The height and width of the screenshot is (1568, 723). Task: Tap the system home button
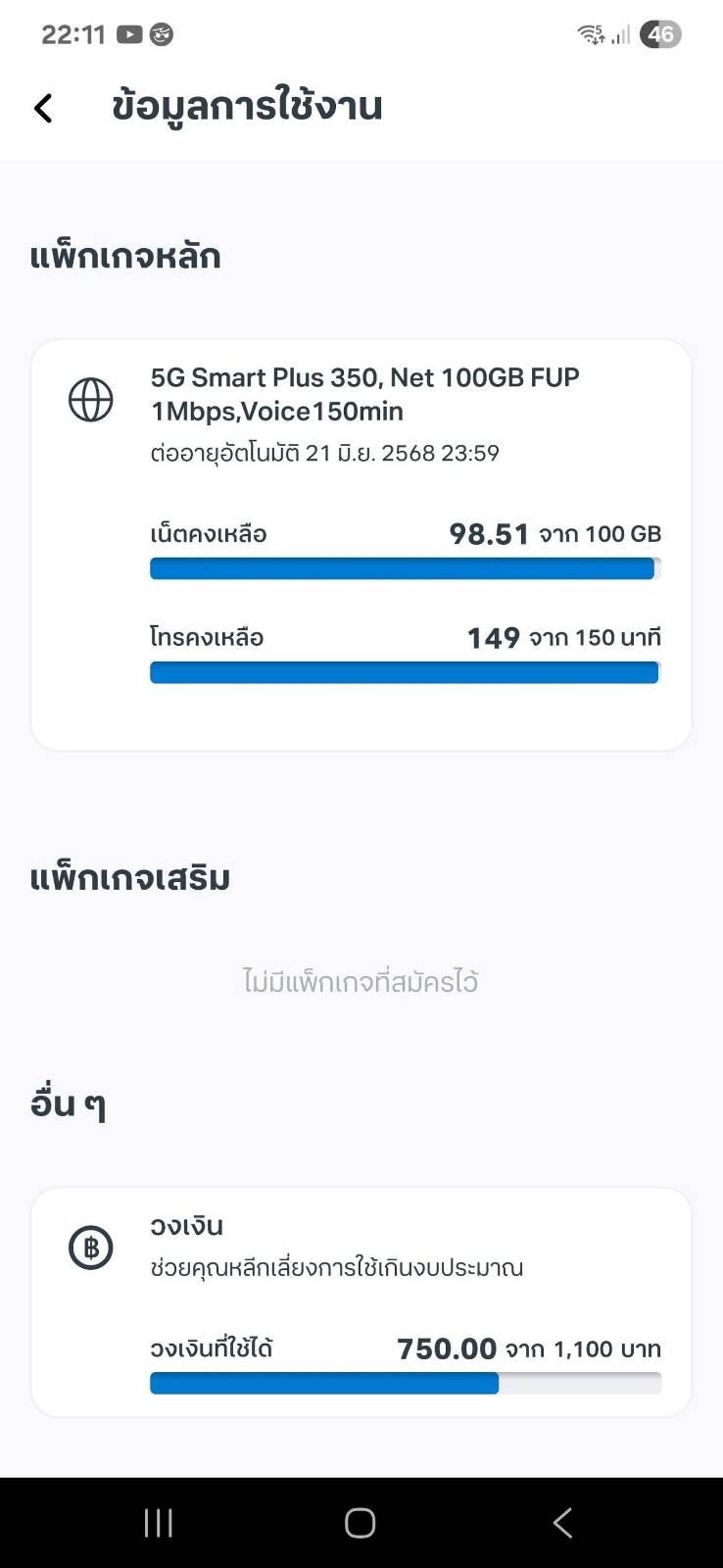coord(361,1522)
